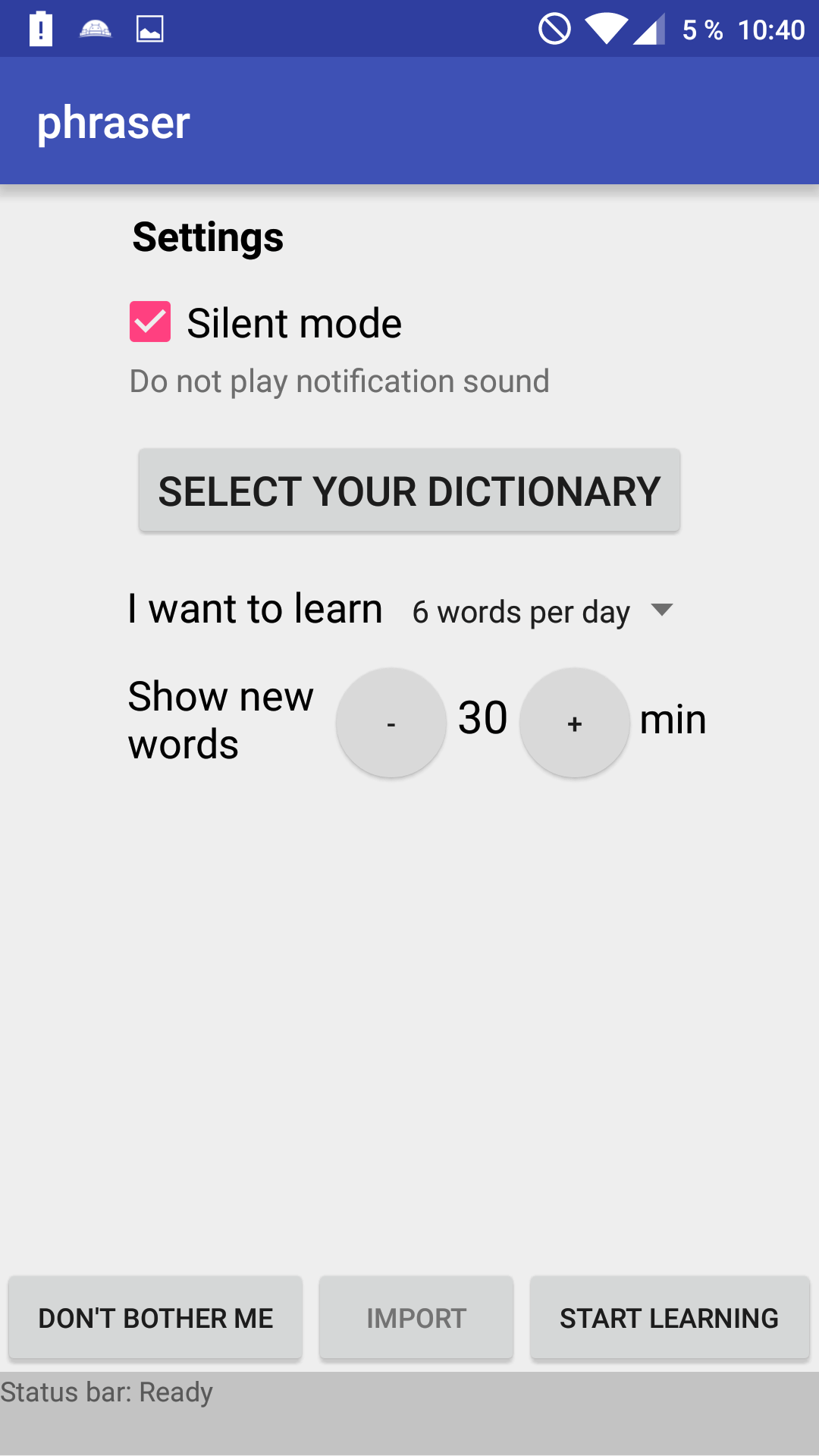819x1456 pixels.
Task: Tap the Start Learning button
Action: pos(670,1318)
